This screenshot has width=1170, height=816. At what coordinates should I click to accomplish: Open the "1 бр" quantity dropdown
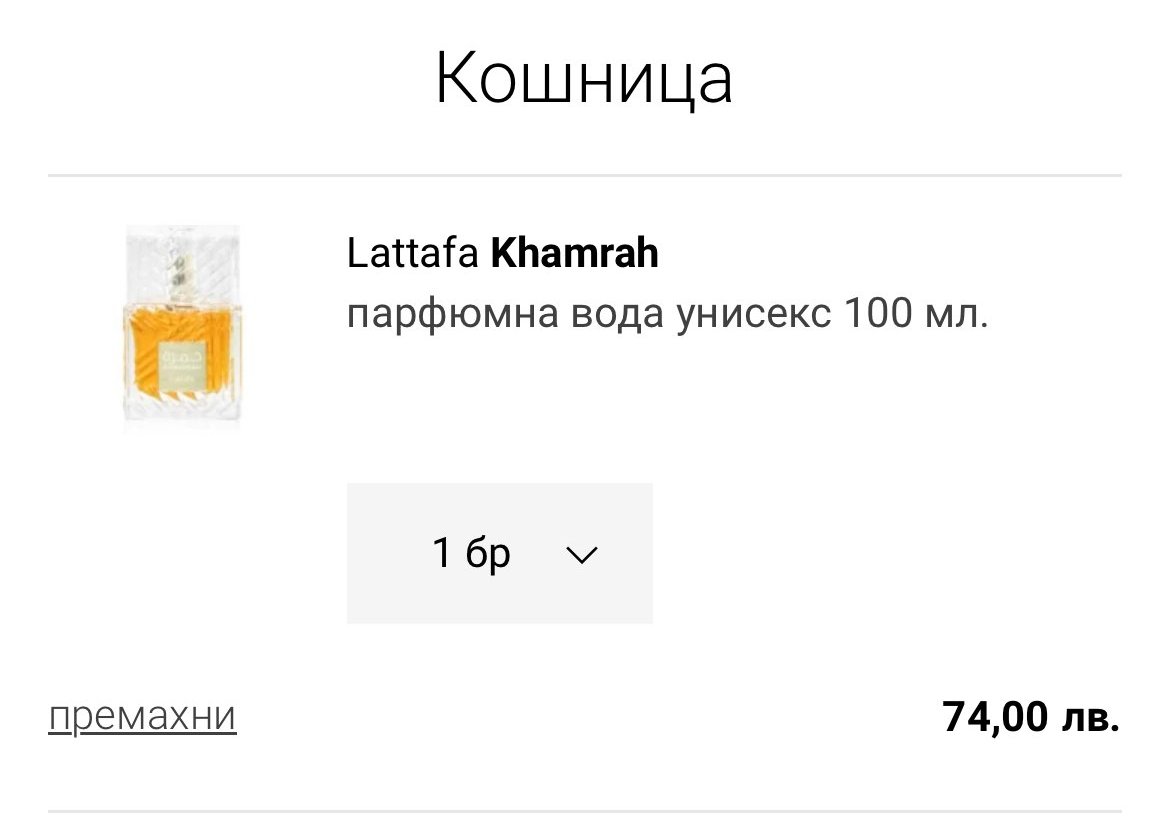pos(499,553)
